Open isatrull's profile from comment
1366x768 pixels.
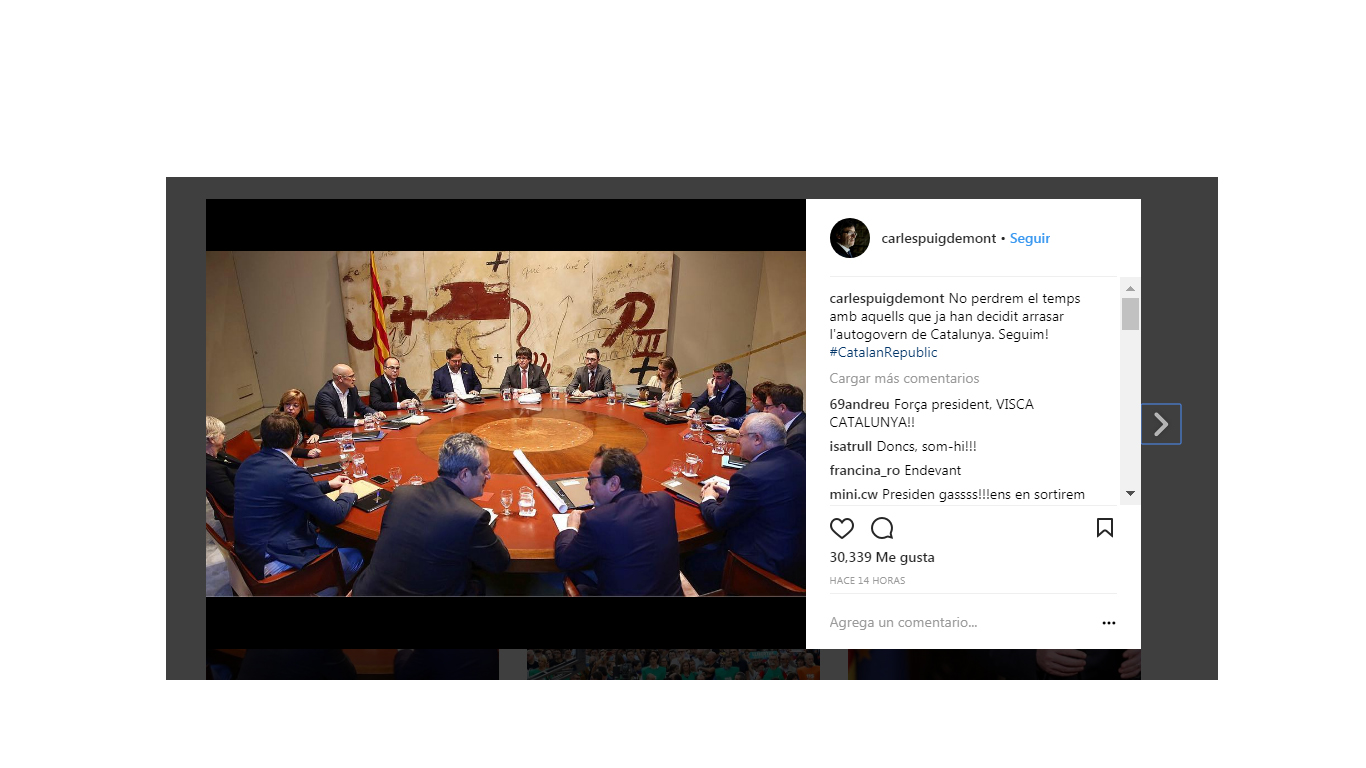click(853, 447)
